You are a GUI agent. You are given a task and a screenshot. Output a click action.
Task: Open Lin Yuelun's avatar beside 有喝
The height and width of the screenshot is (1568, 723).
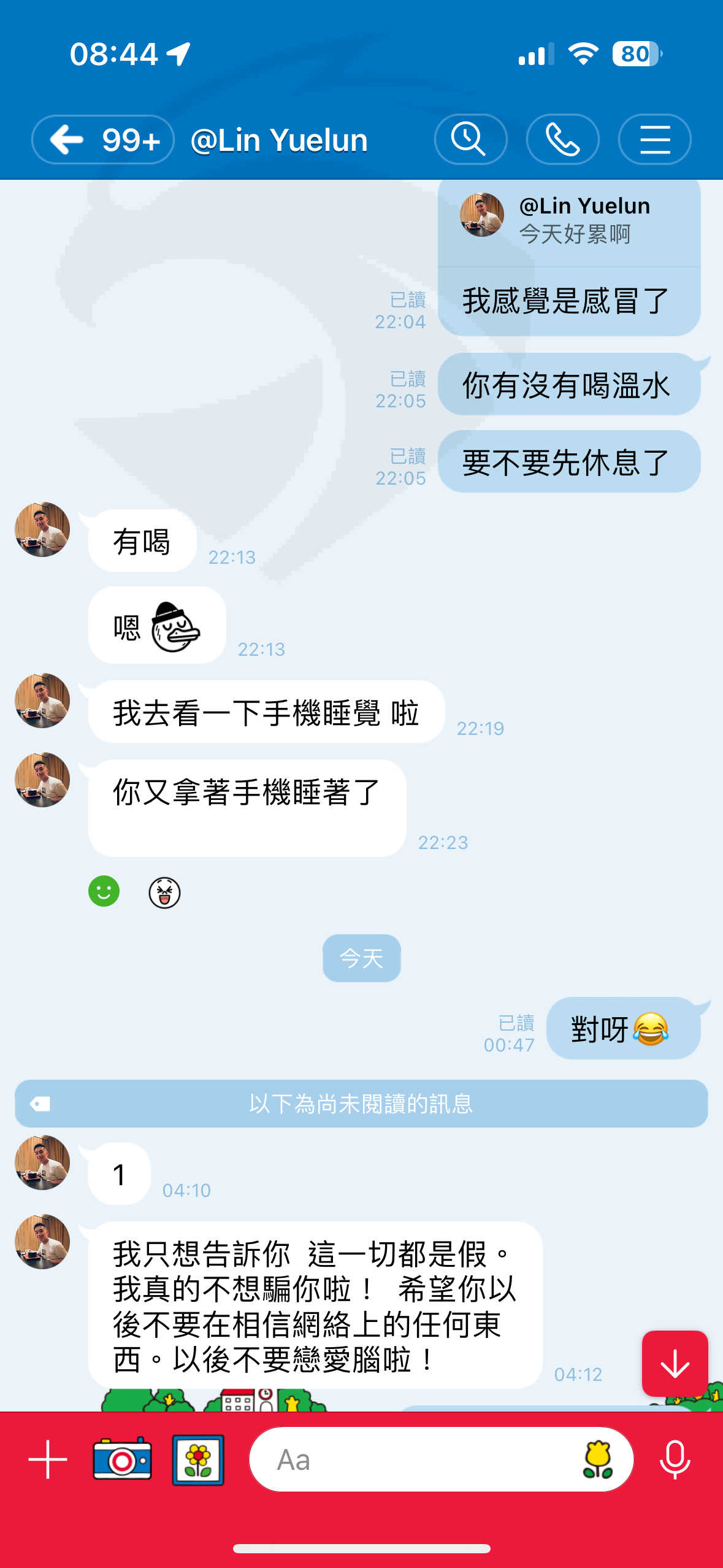click(42, 529)
